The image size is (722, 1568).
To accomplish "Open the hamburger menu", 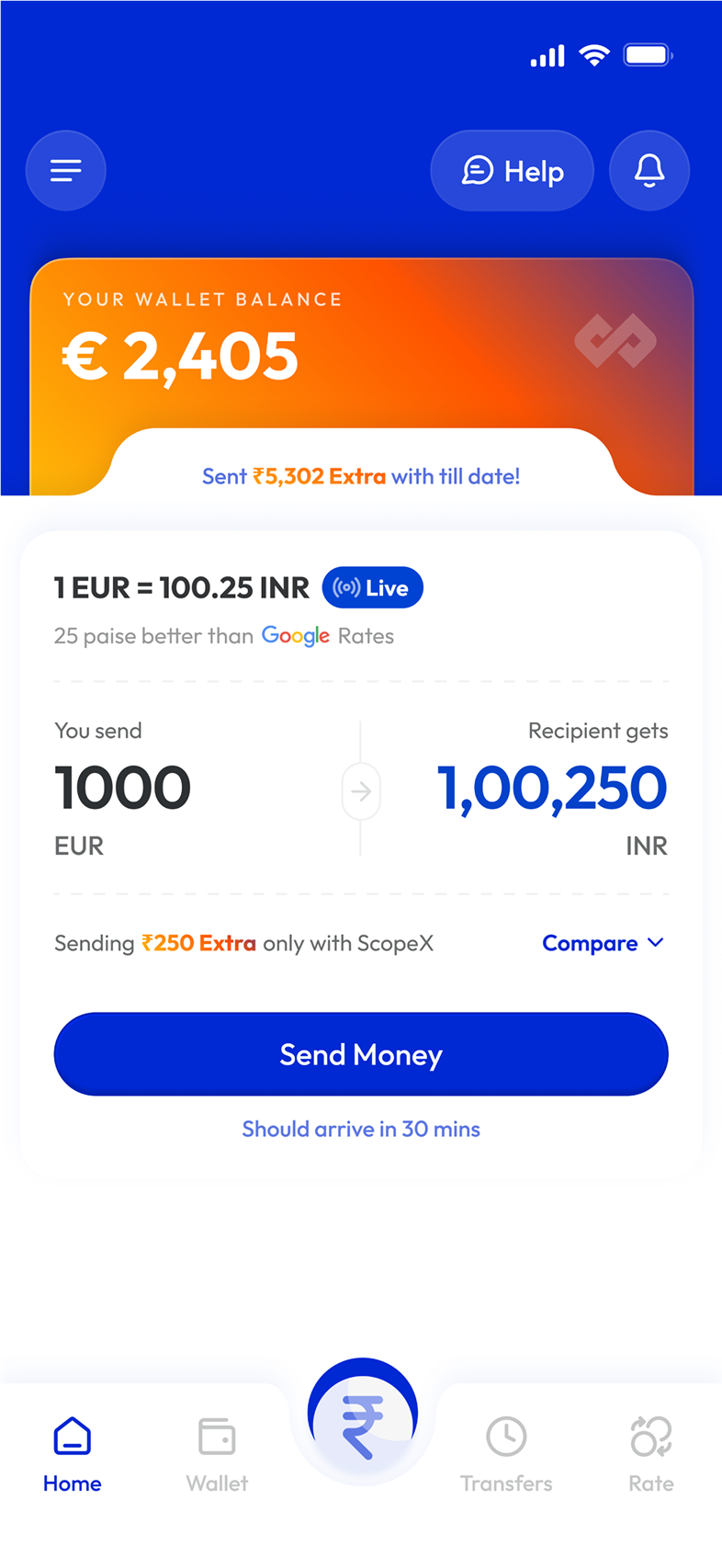I will [x=65, y=171].
